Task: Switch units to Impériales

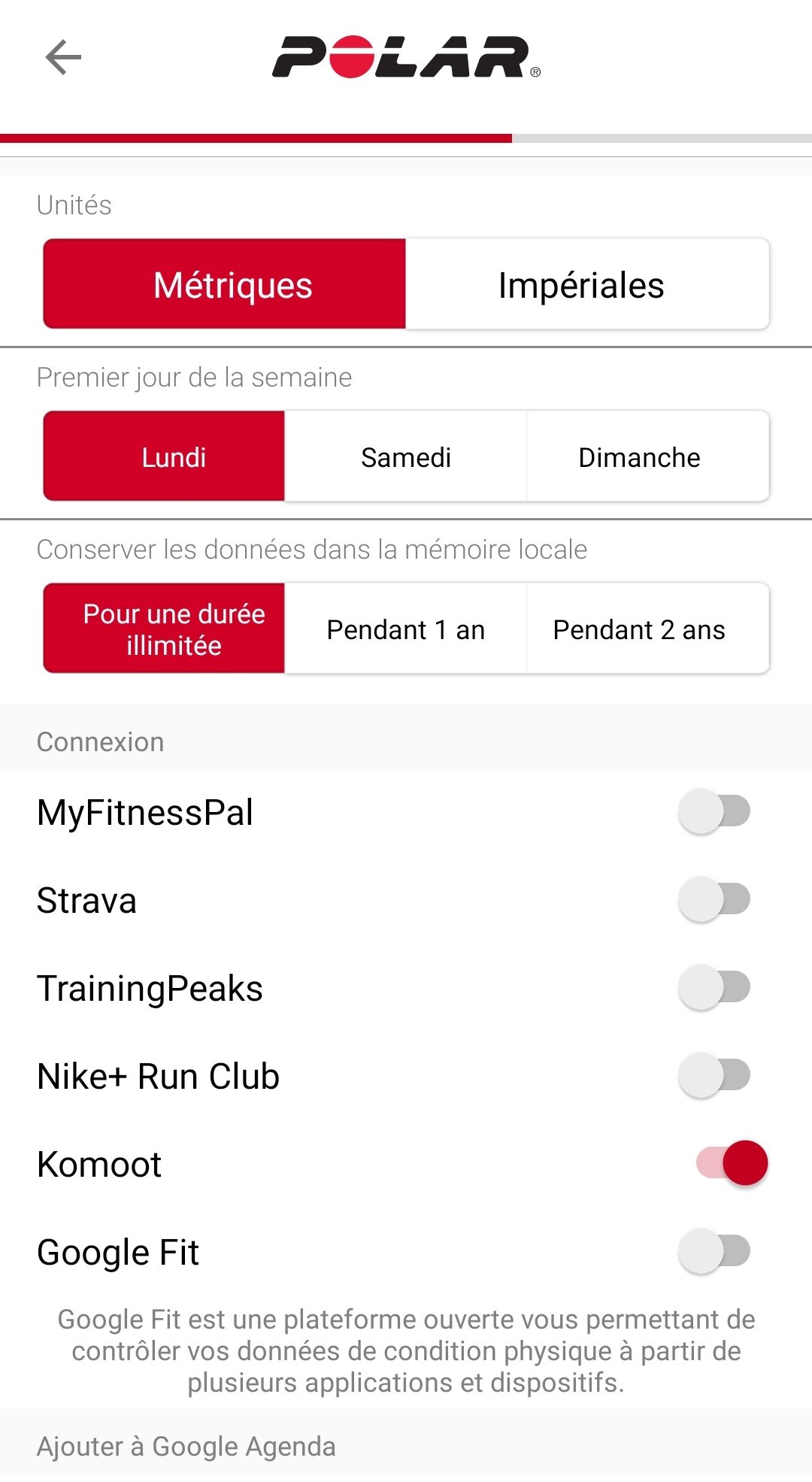Action: (587, 284)
